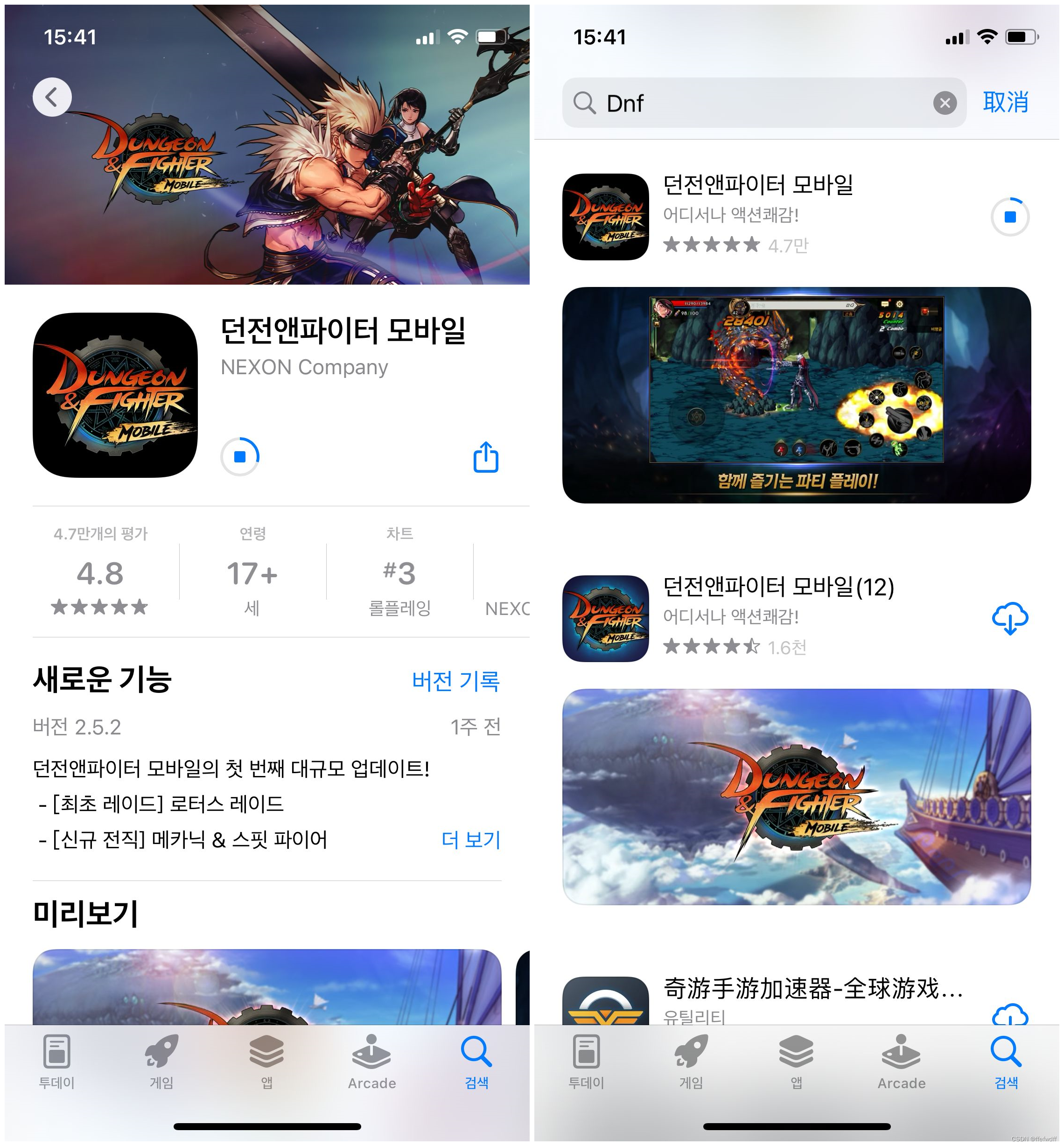The image size is (1064, 1146).
Task: Open the 奇游手游加速器 search result
Action: [812, 989]
